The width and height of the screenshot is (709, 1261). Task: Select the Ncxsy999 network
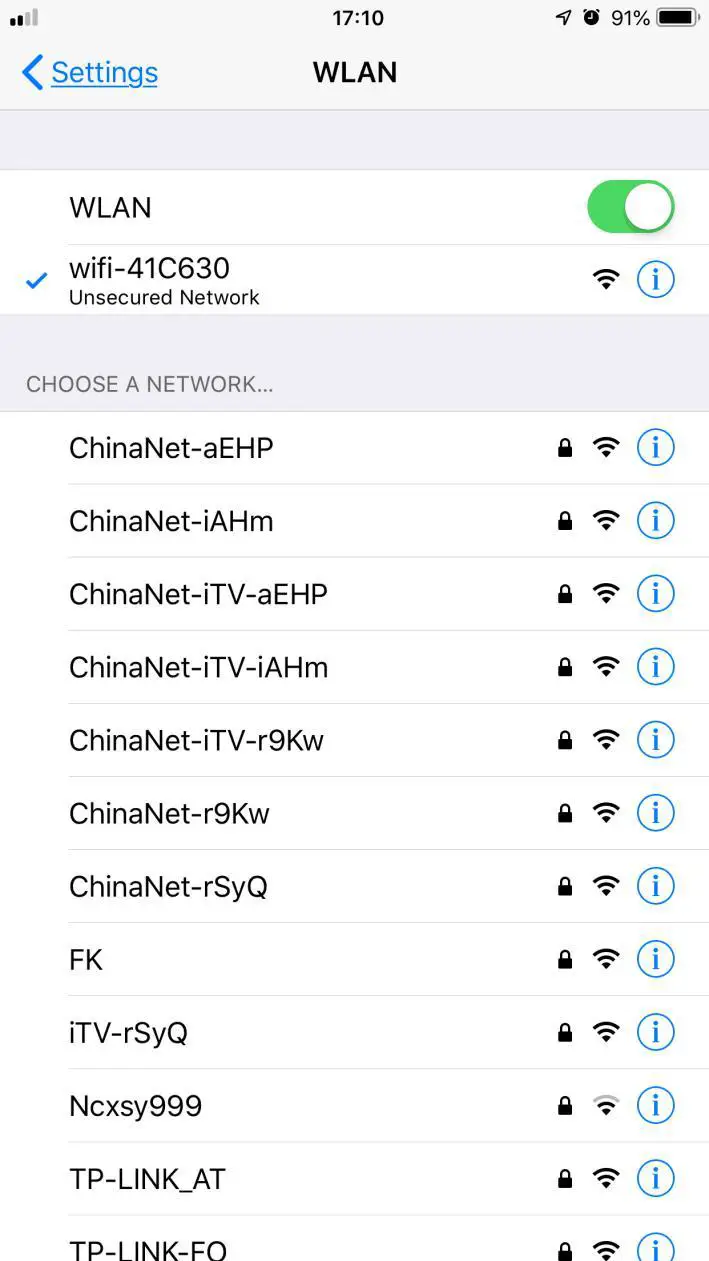tap(135, 1106)
